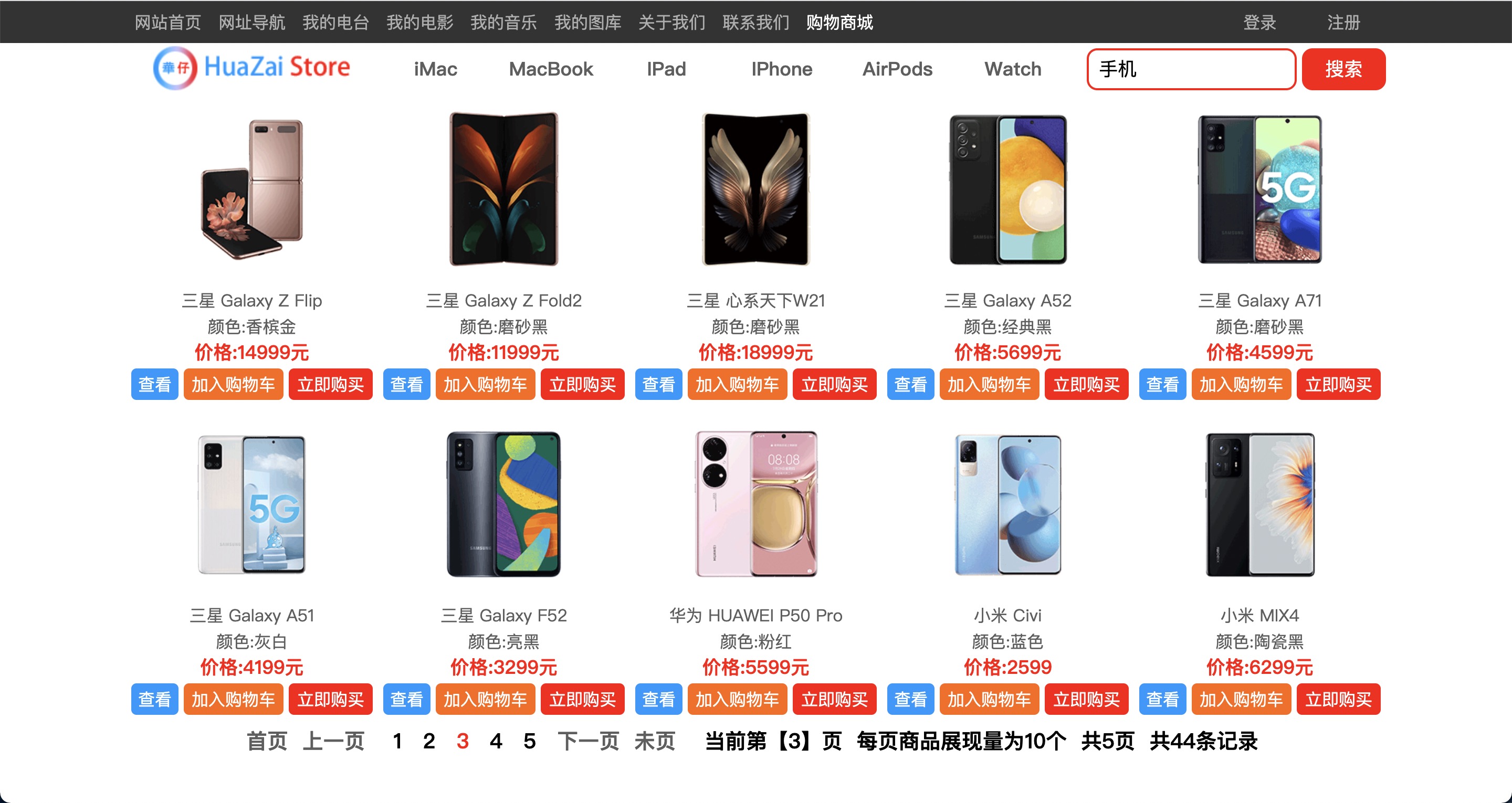Go to 下一页 next page
Viewport: 1512px width, 803px height.
(588, 741)
